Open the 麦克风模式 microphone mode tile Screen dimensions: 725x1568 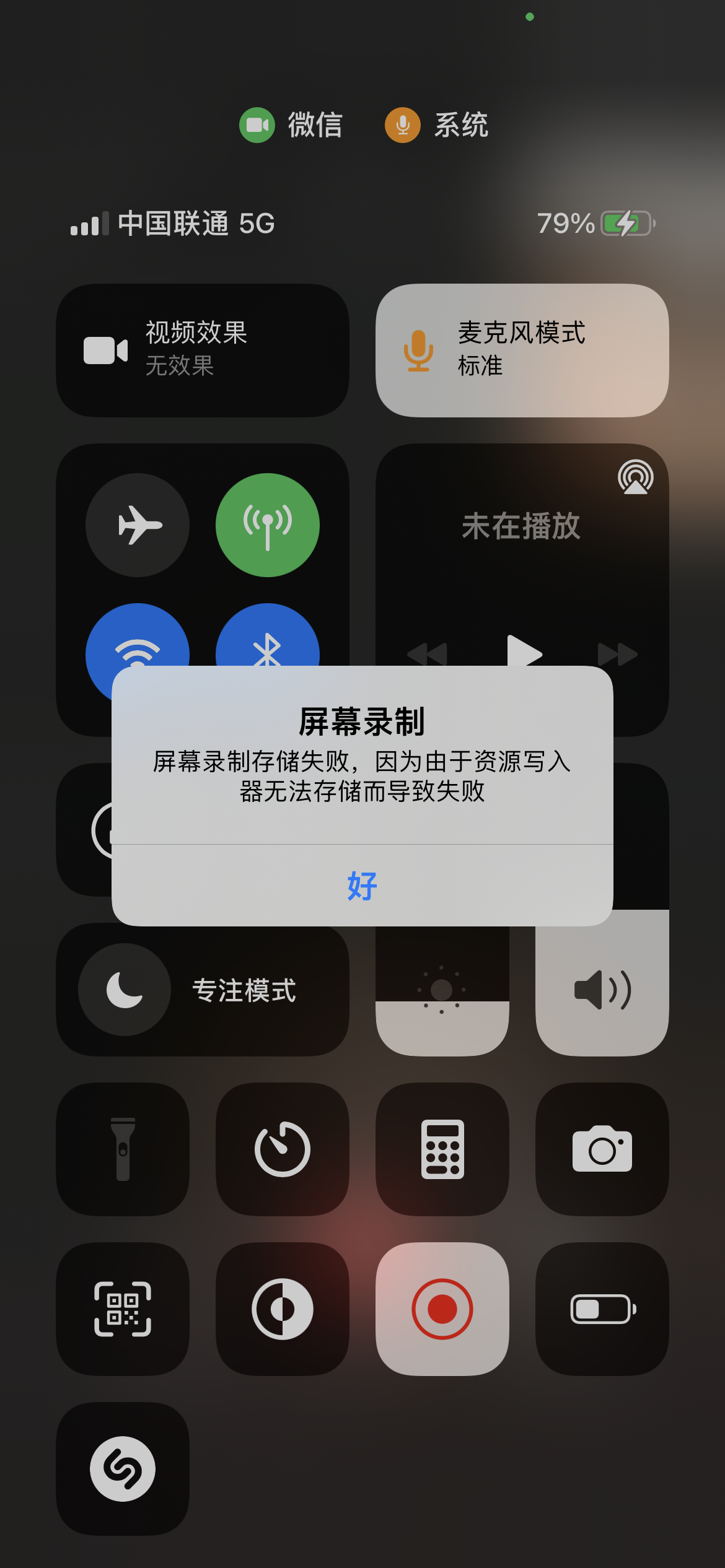pyautogui.click(x=522, y=351)
